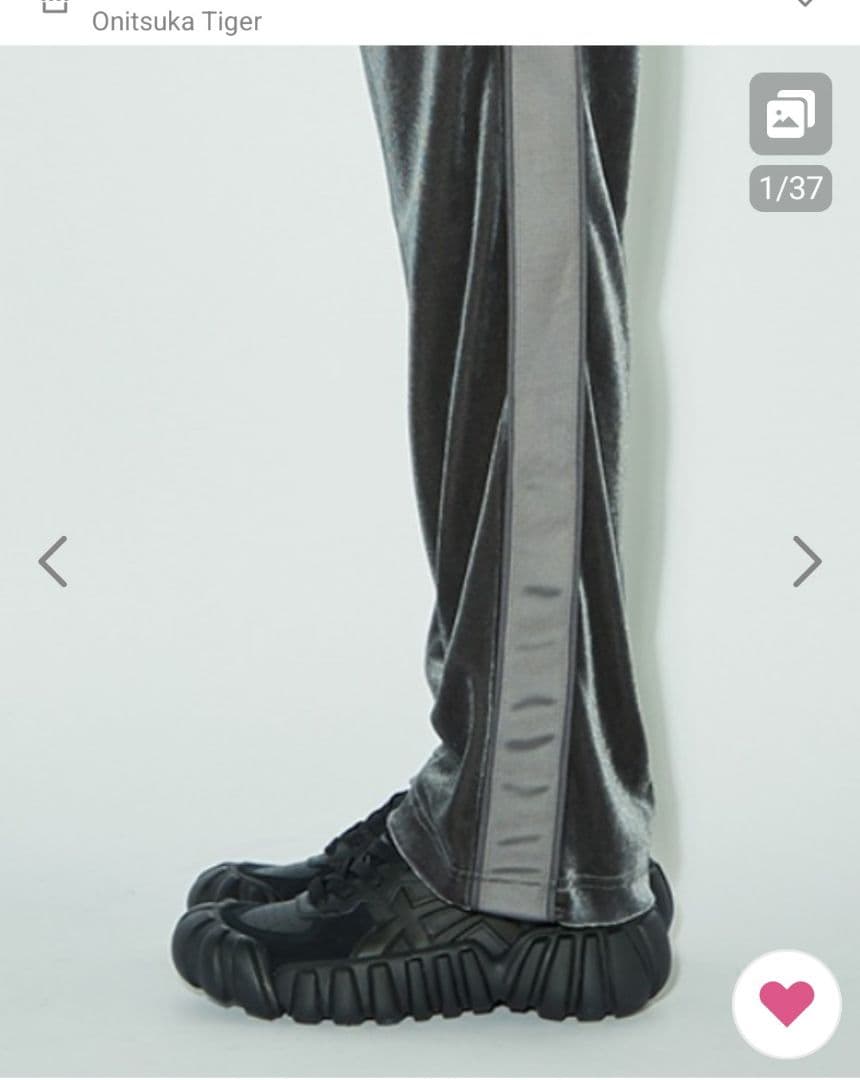860x1080 pixels.
Task: Open the product photo in full view
Action: coord(430,500)
